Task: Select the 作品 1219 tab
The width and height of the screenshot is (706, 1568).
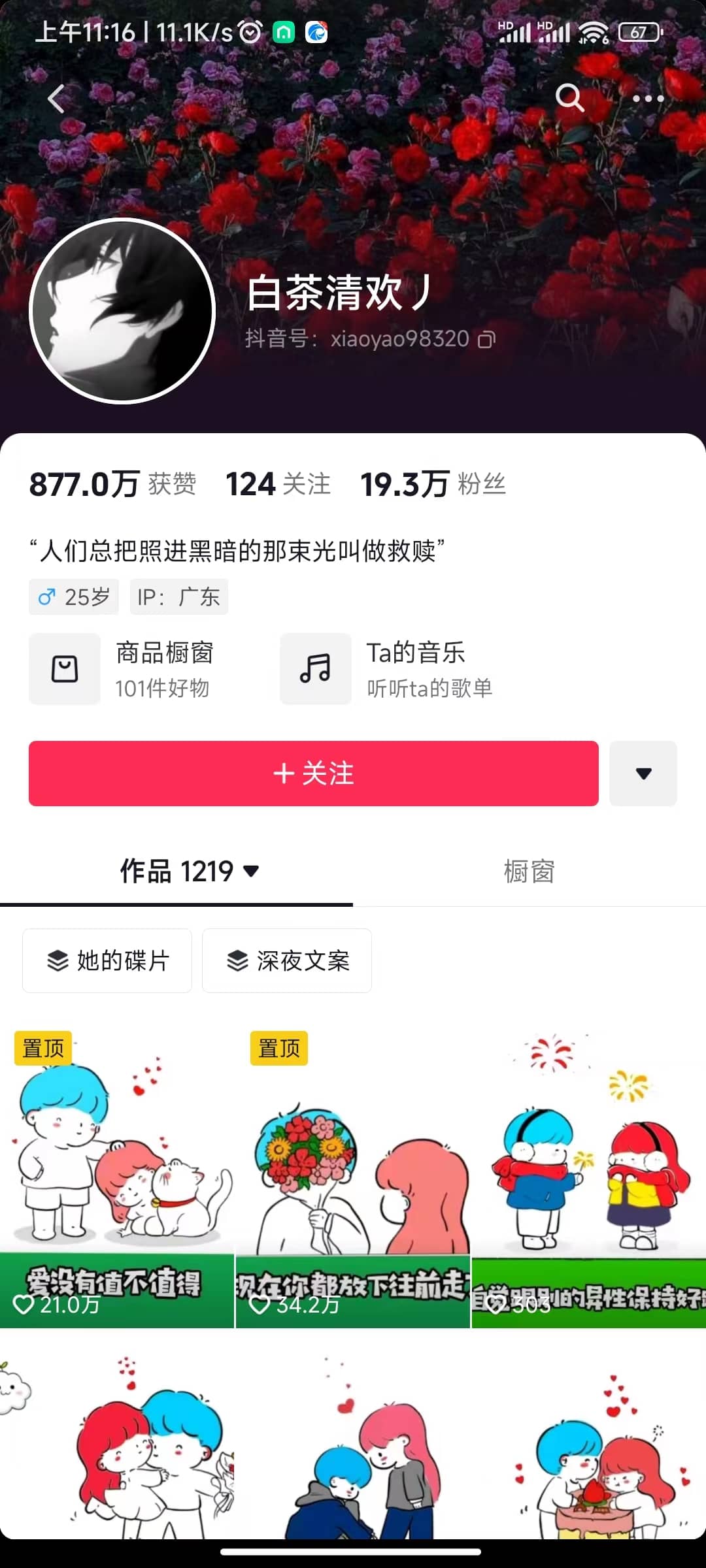Action: tap(176, 872)
